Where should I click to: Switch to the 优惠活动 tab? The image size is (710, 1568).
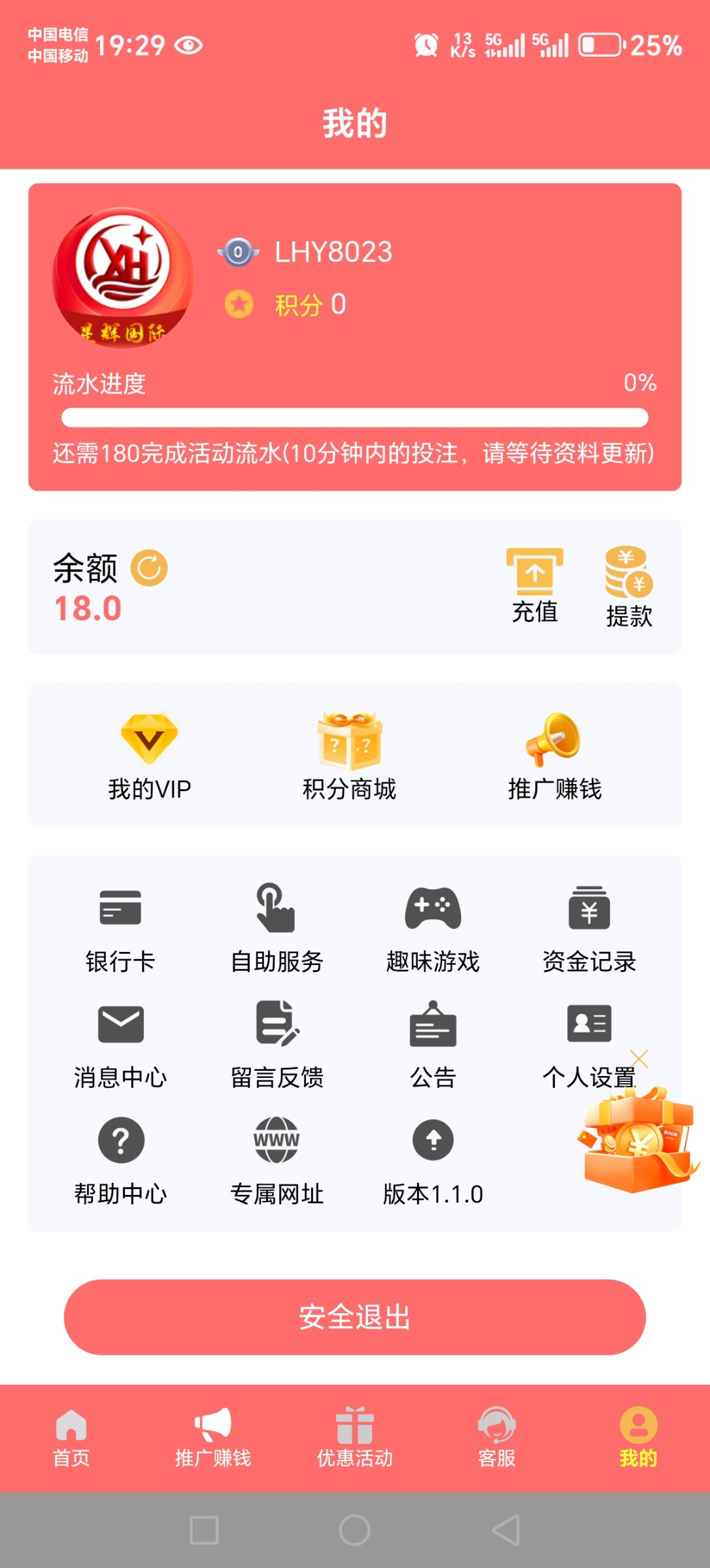(354, 1437)
